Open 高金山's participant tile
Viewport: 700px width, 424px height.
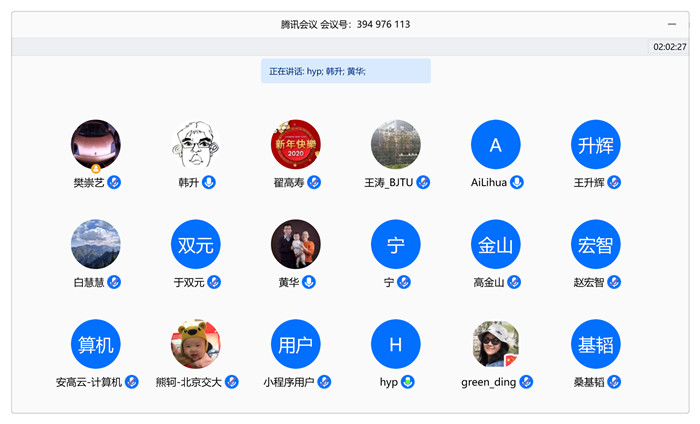(496, 245)
